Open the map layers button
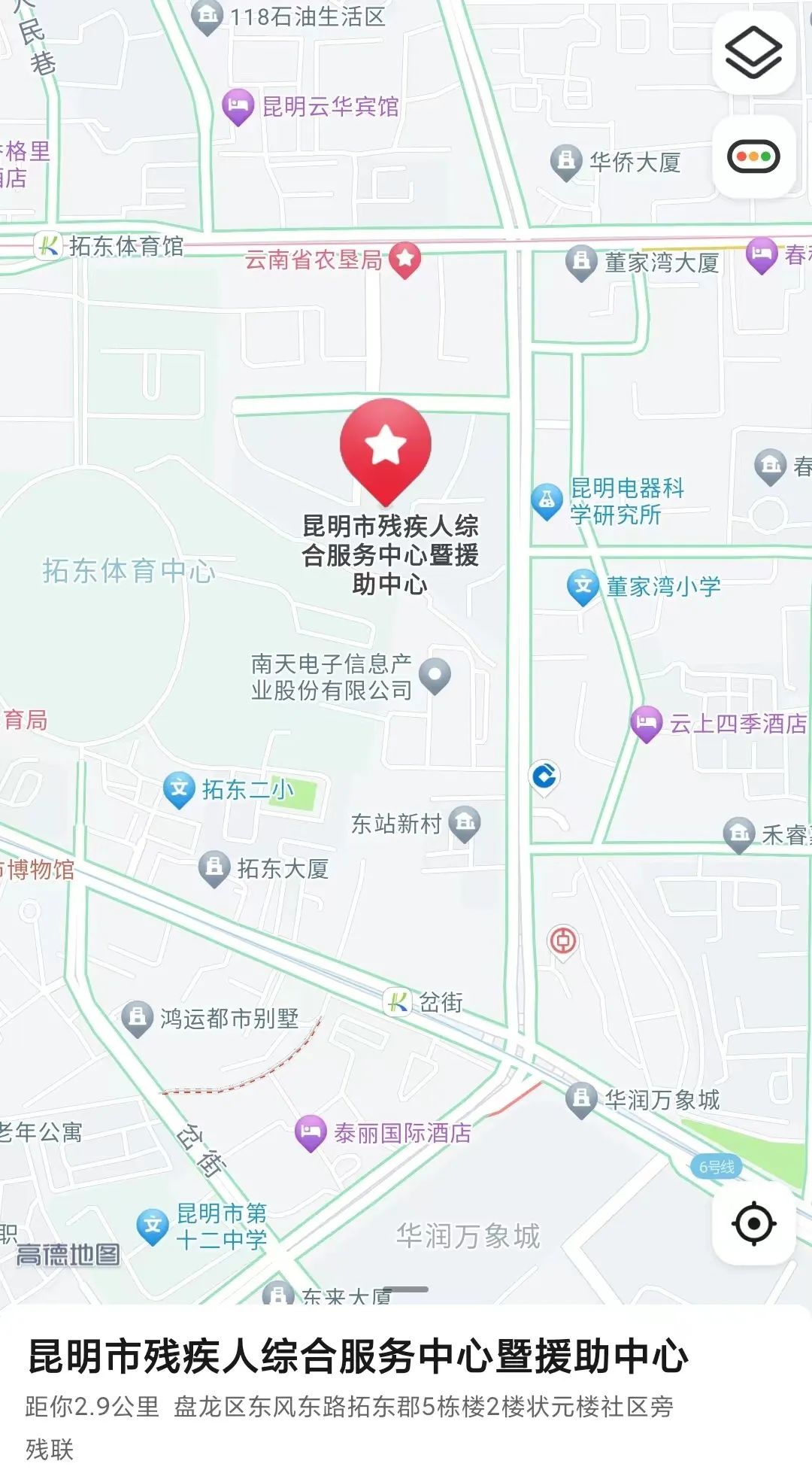The width and height of the screenshot is (812, 1479). coord(753,53)
